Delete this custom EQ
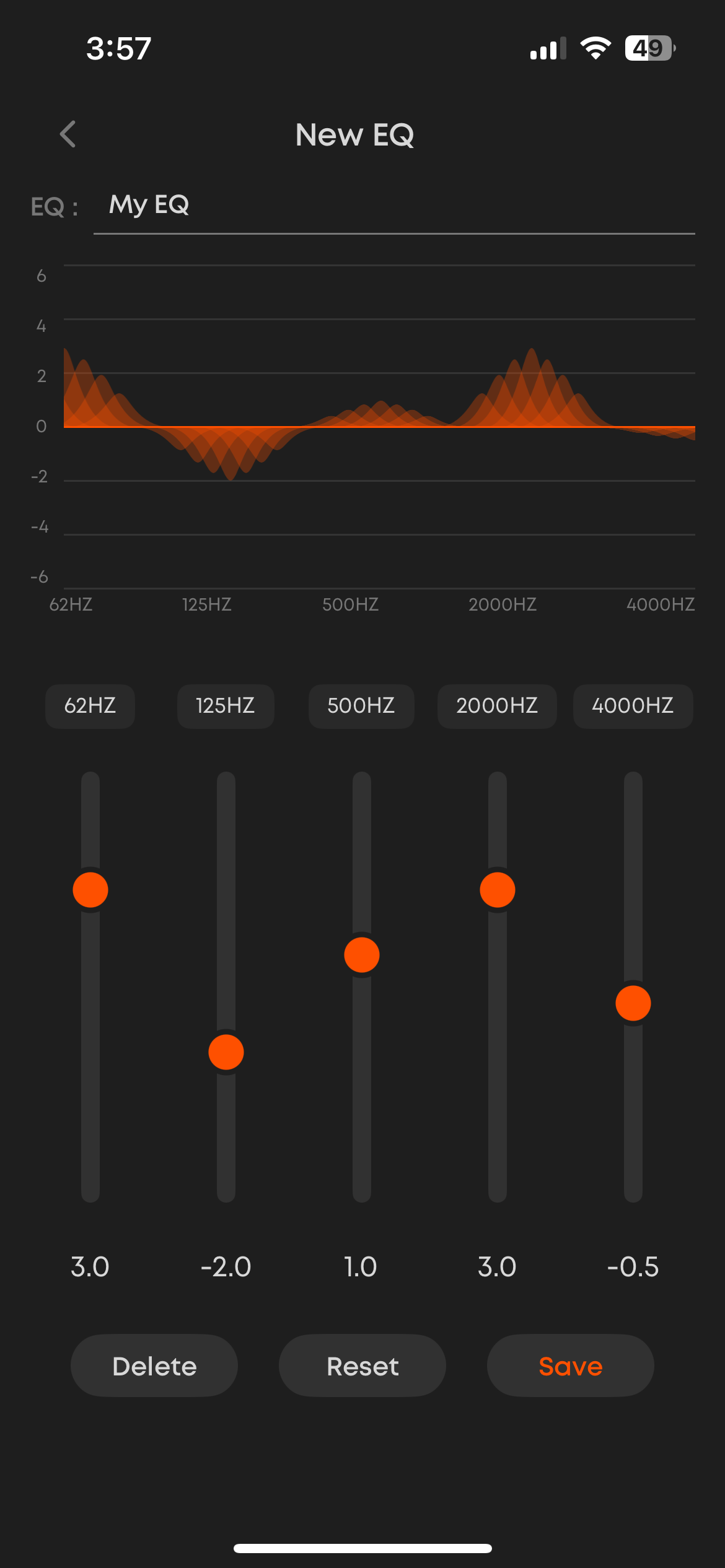Image resolution: width=725 pixels, height=1568 pixels. (x=154, y=1365)
